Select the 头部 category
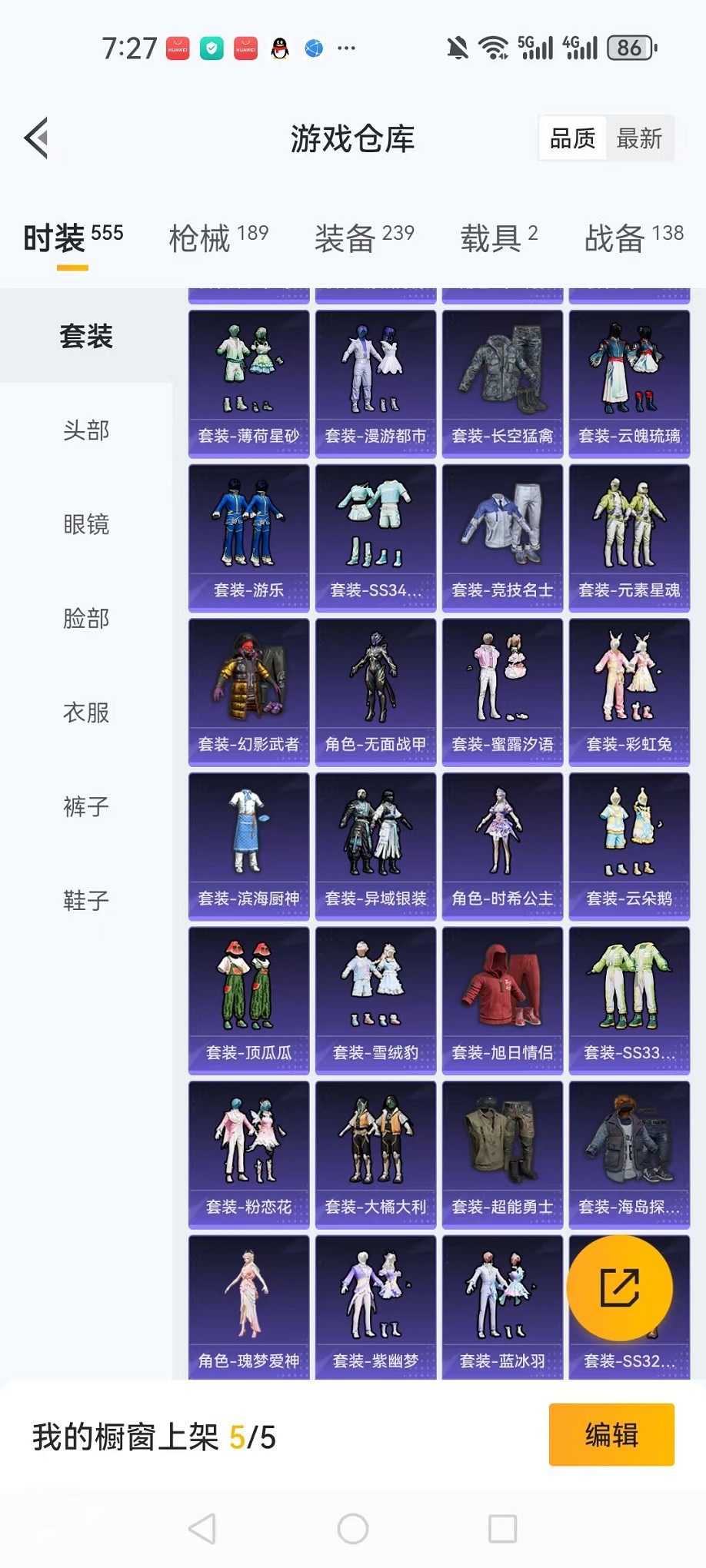This screenshot has width=706, height=1568. 86,430
